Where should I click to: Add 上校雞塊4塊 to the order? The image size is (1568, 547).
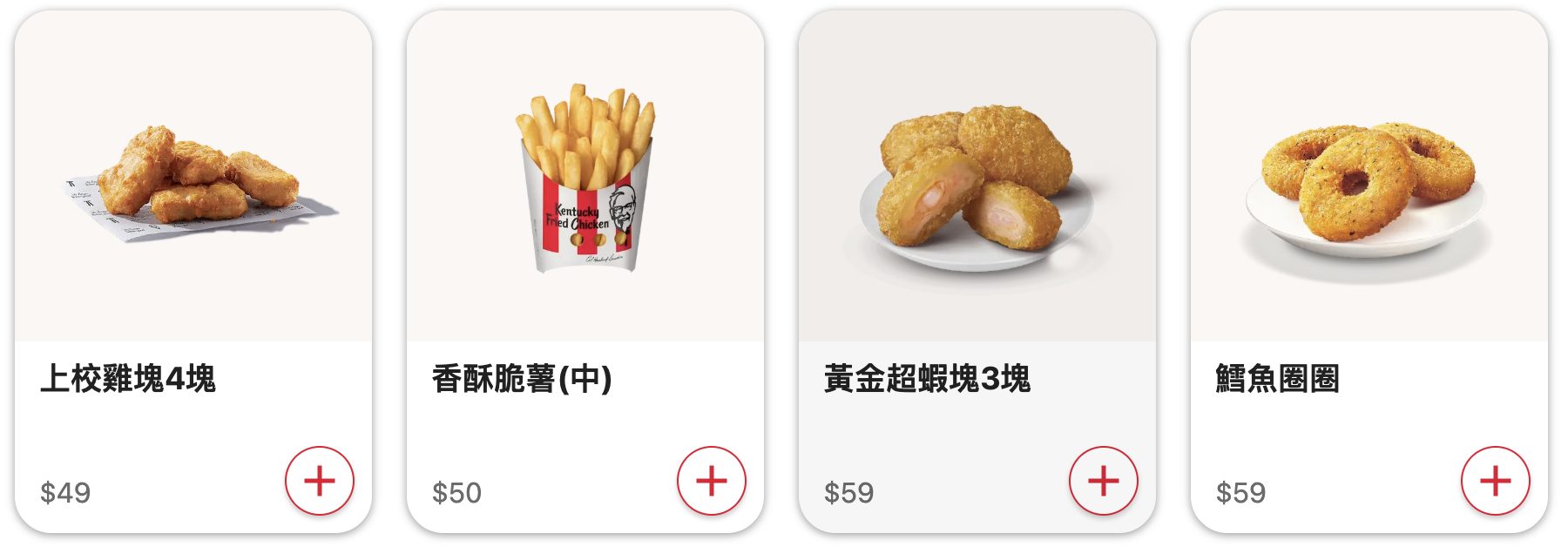pyautogui.click(x=320, y=481)
